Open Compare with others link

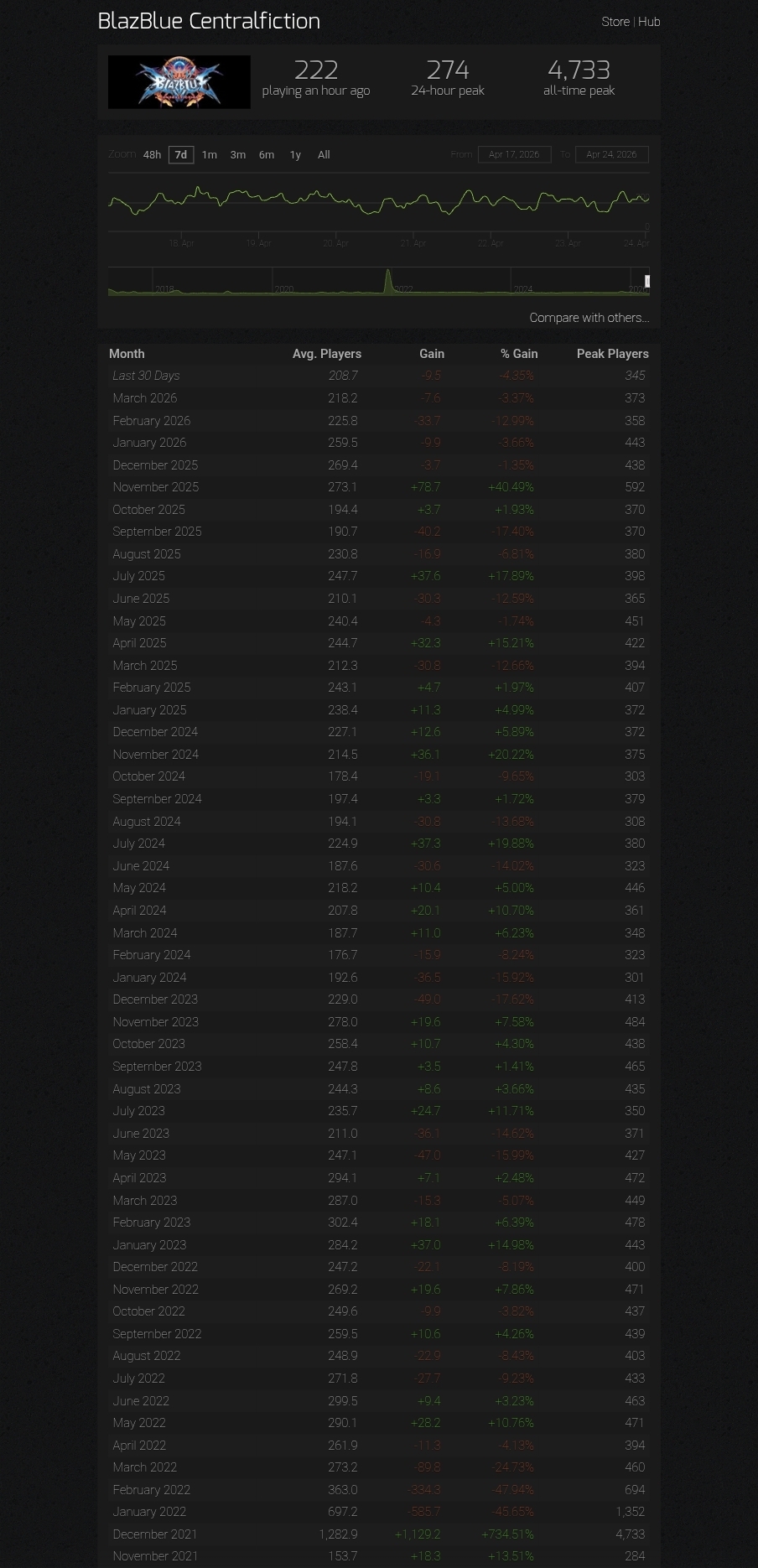click(589, 318)
